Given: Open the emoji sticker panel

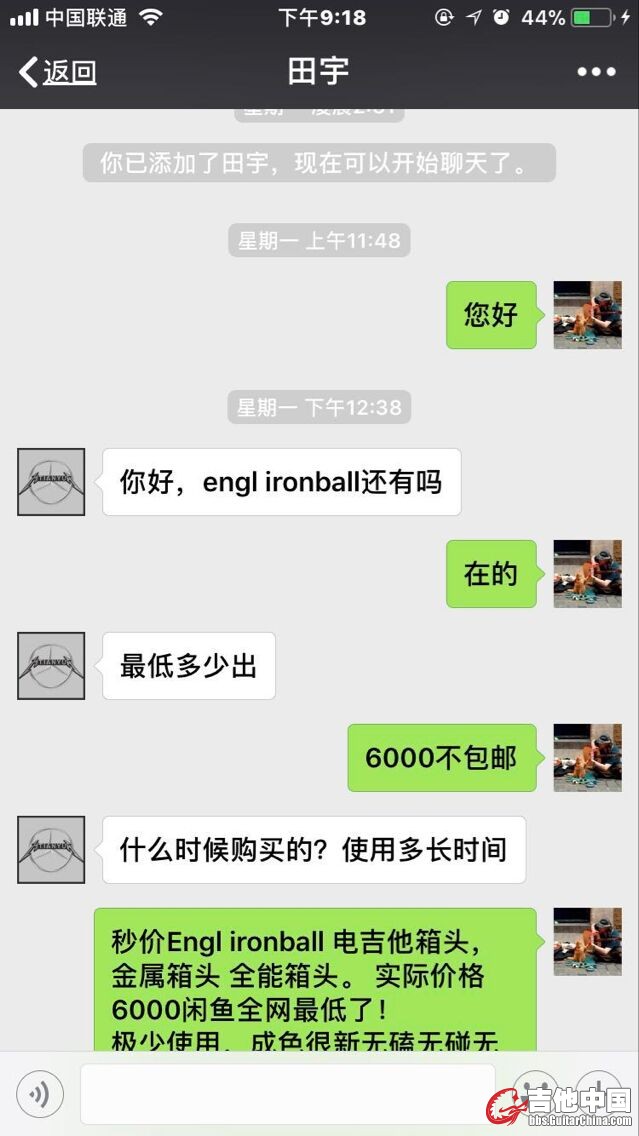Looking at the screenshot, I should 536,1093.
